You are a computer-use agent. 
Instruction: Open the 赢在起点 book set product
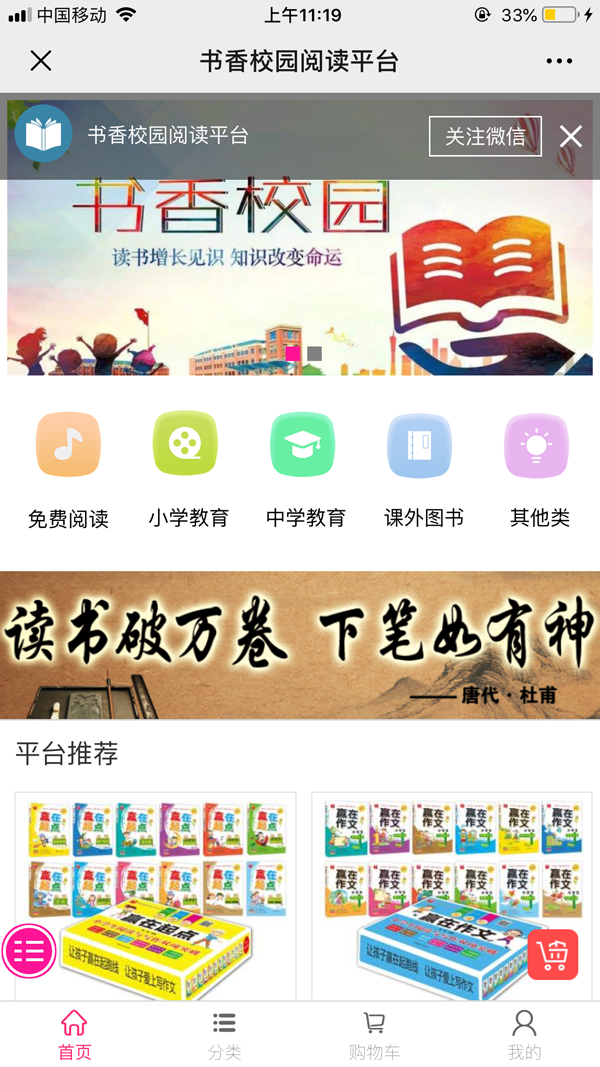[x=155, y=896]
